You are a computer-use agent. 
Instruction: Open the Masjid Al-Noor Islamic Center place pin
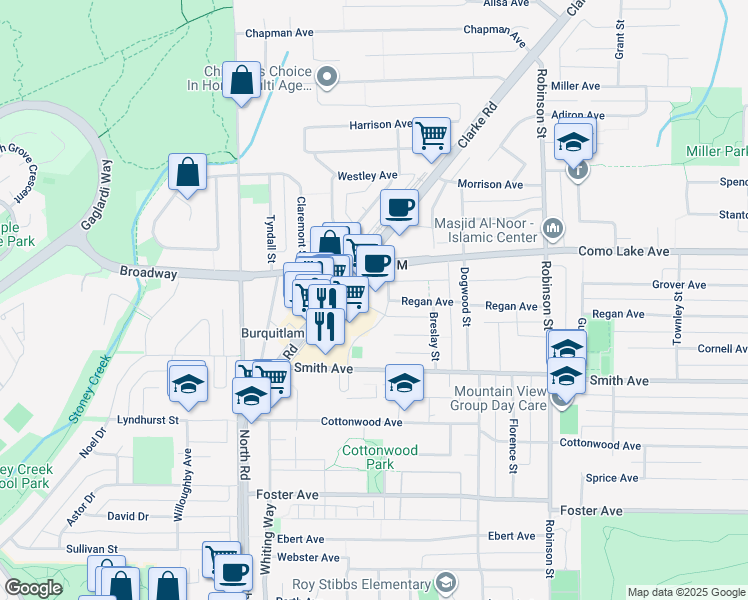(553, 231)
